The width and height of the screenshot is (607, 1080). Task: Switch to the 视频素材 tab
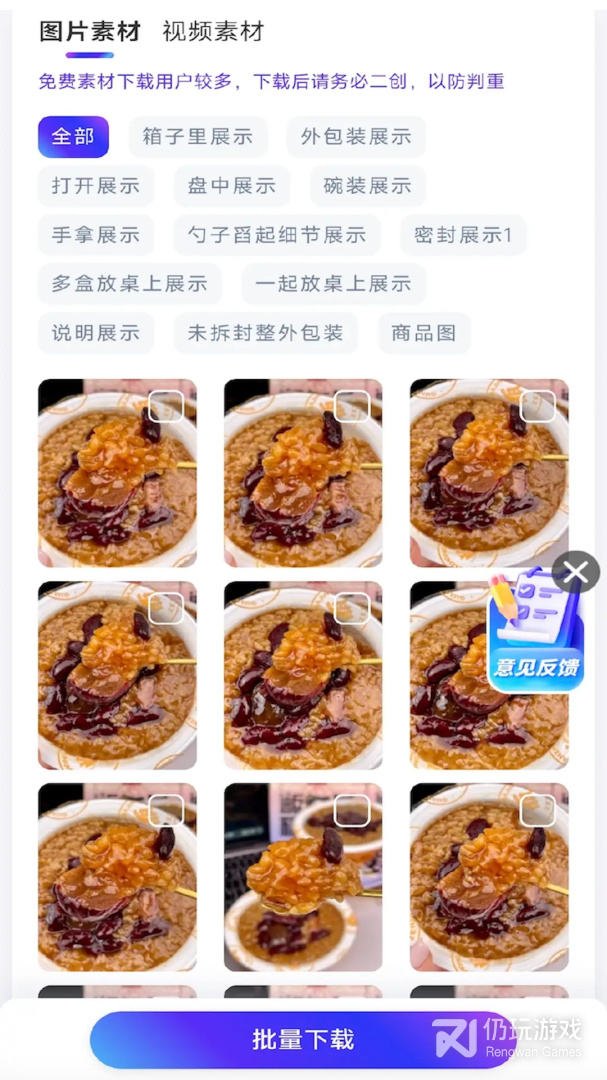(213, 32)
